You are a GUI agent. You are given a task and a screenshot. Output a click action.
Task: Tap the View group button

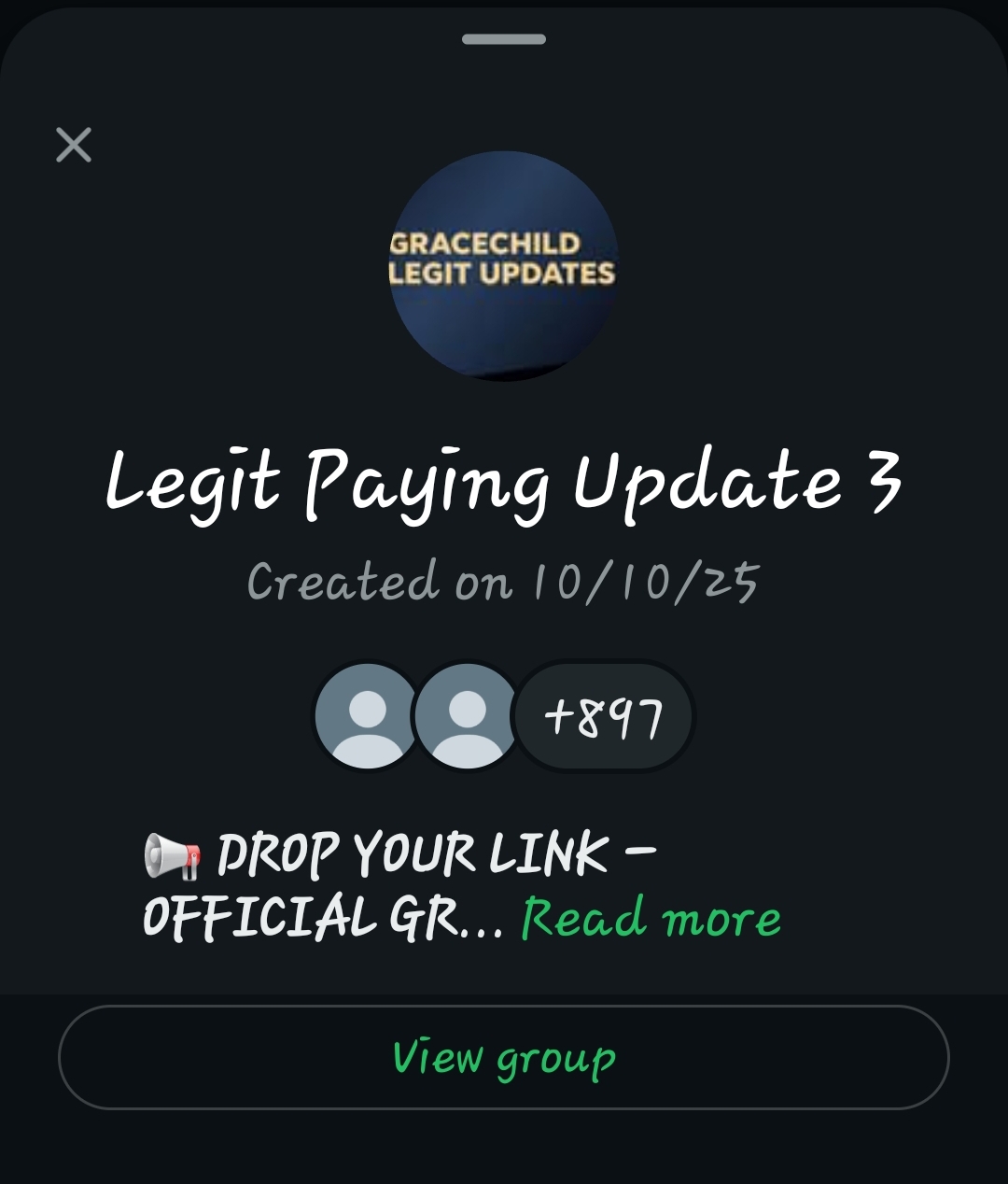(504, 1057)
